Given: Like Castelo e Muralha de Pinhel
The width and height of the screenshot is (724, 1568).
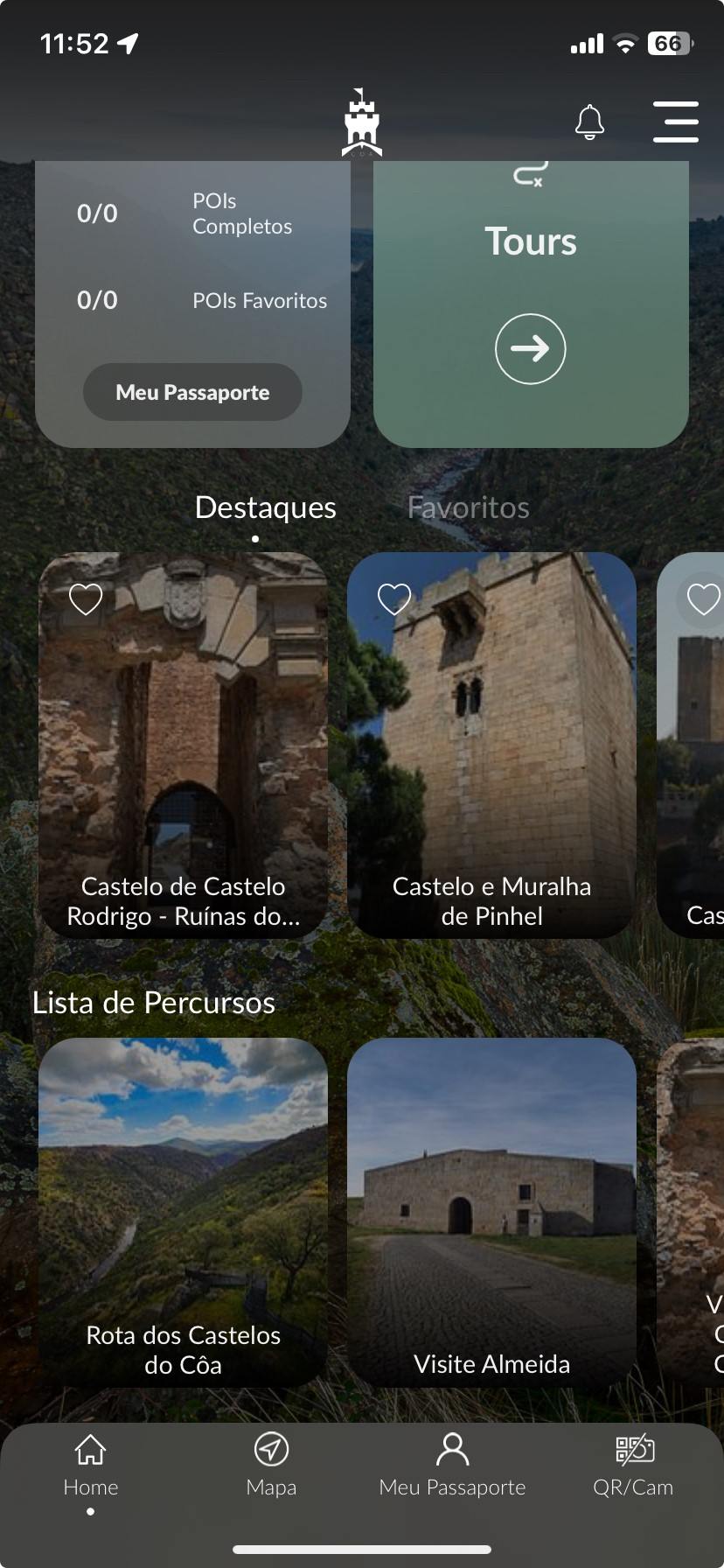Looking at the screenshot, I should click(x=394, y=598).
